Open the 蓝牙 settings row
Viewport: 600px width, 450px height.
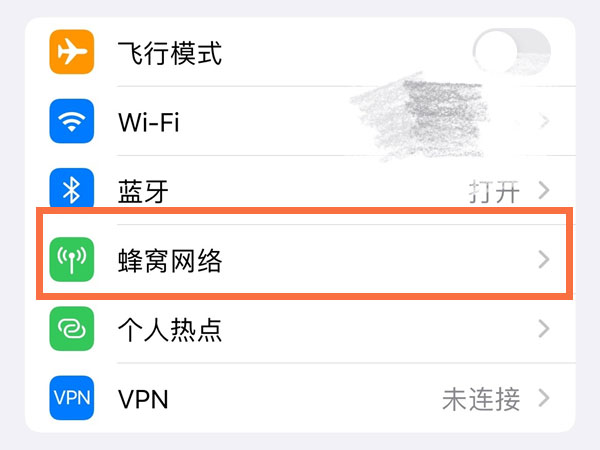pos(300,190)
